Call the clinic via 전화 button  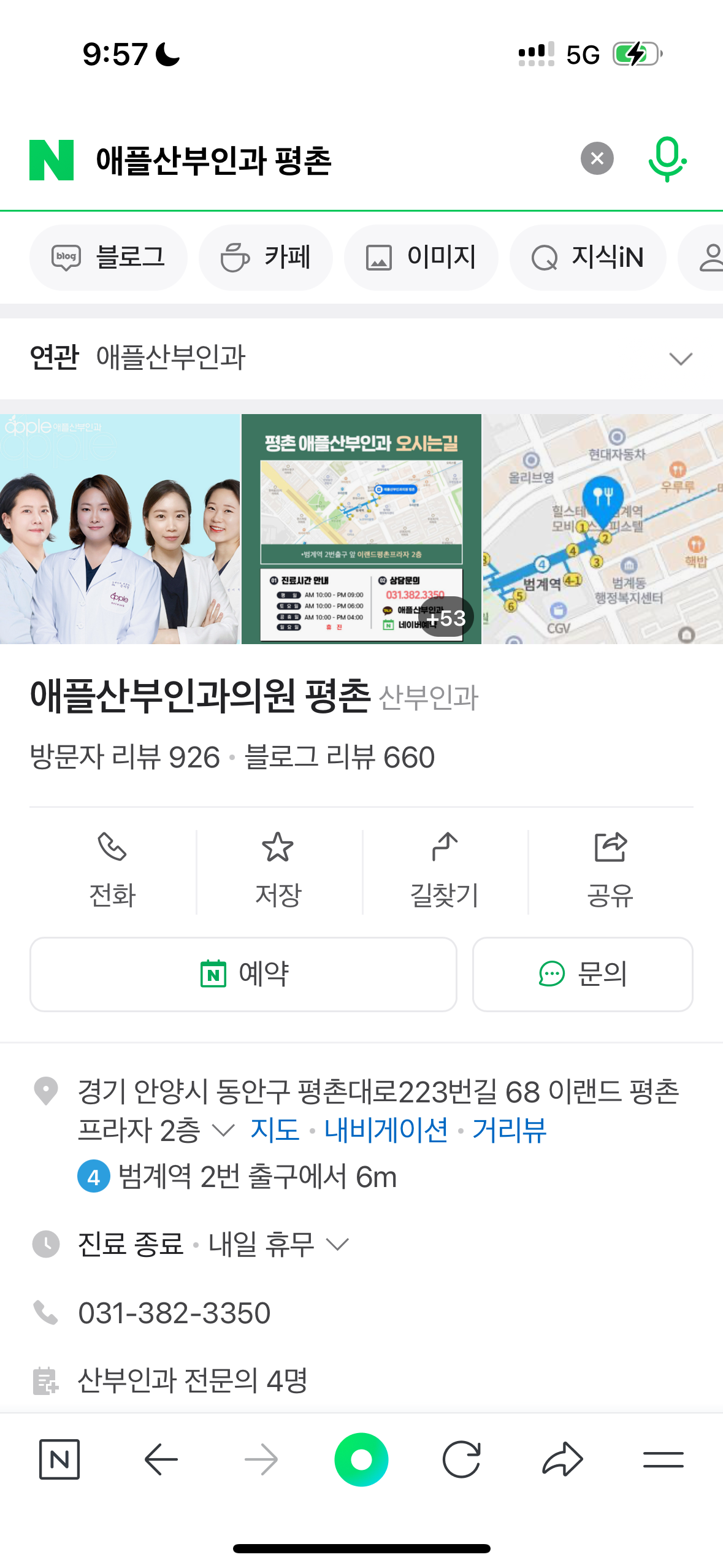(x=112, y=871)
